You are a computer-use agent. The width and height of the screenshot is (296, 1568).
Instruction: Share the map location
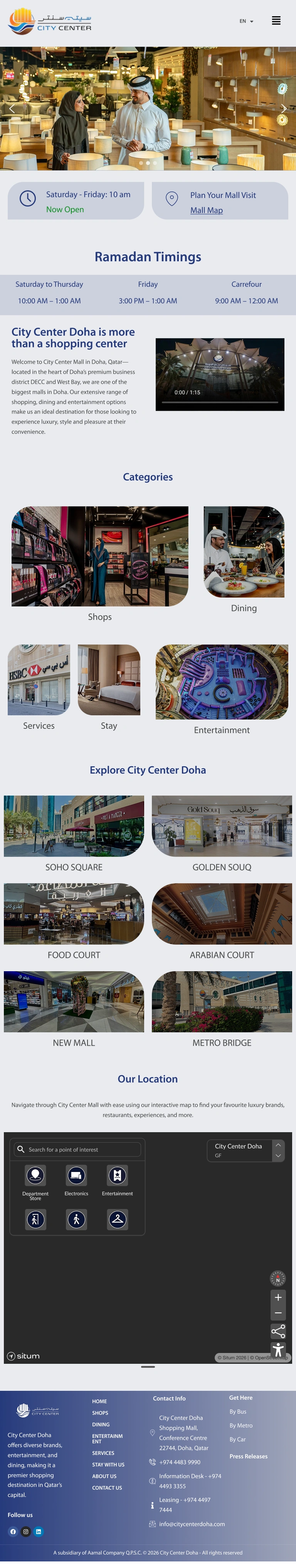tap(278, 1331)
